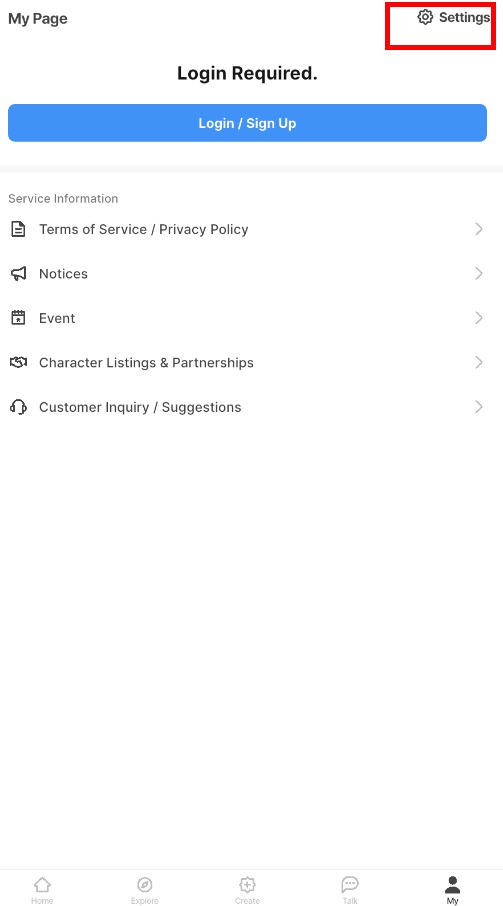This screenshot has width=503, height=906.
Task: Switch to the Talk tab
Action: pos(350,889)
